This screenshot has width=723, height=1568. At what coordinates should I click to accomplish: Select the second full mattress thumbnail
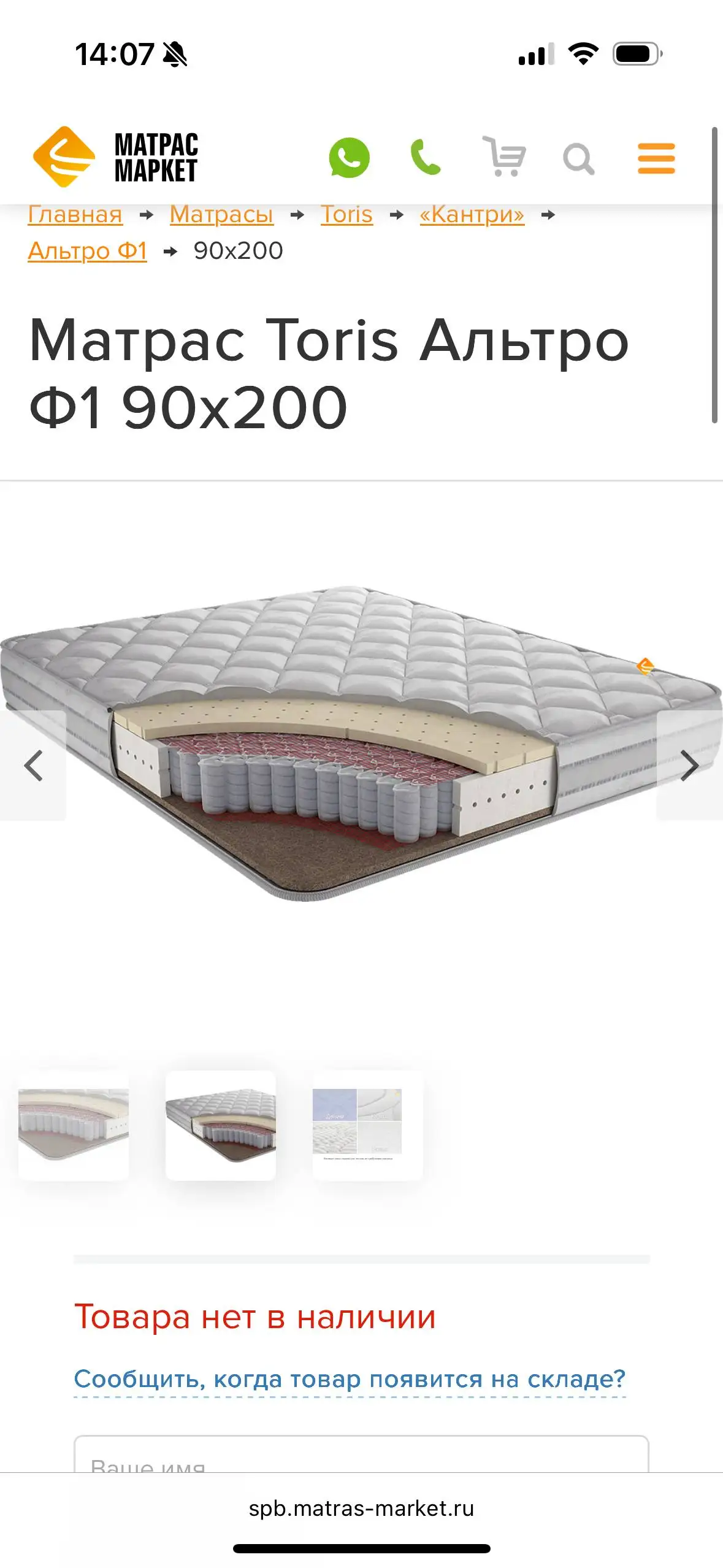tap(221, 1125)
